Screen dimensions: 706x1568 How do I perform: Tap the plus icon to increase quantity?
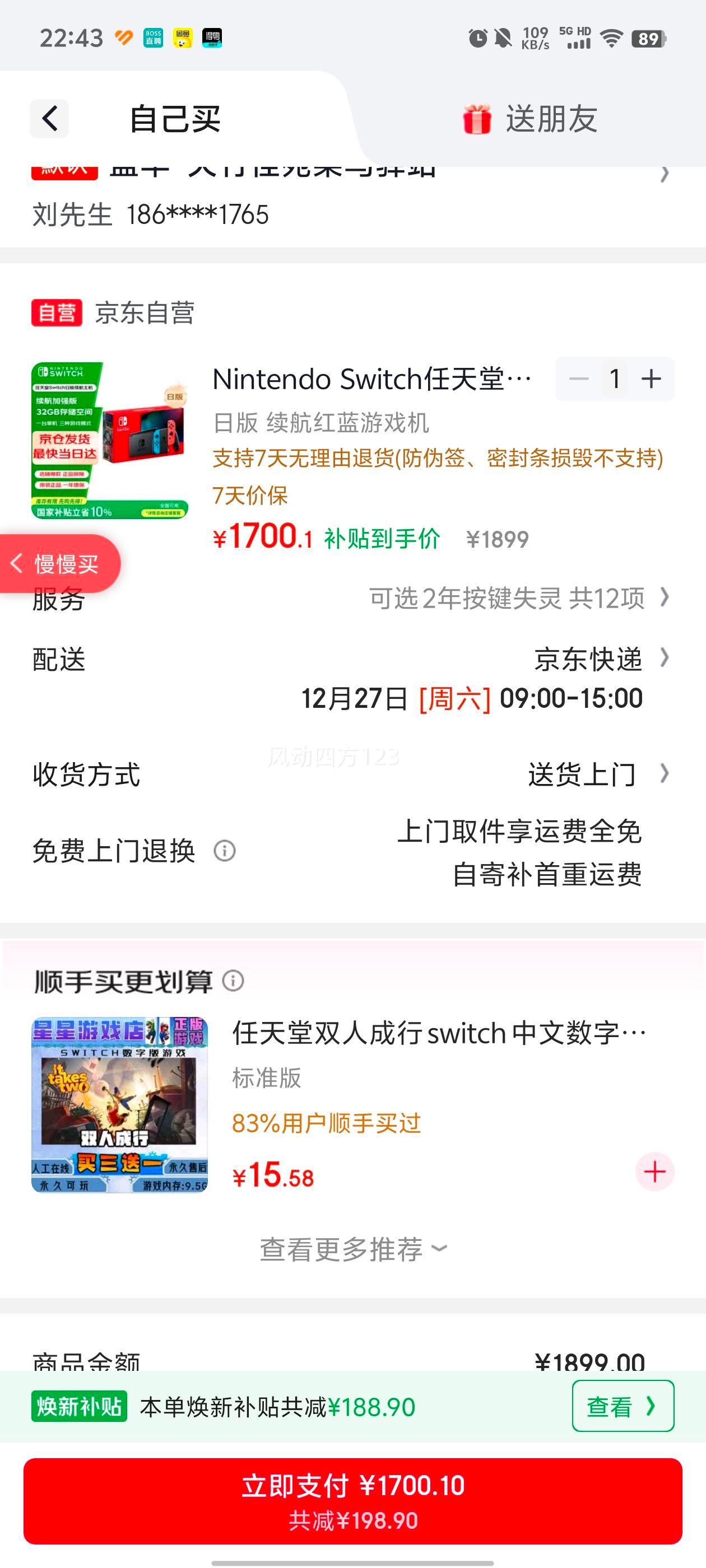tap(651, 379)
